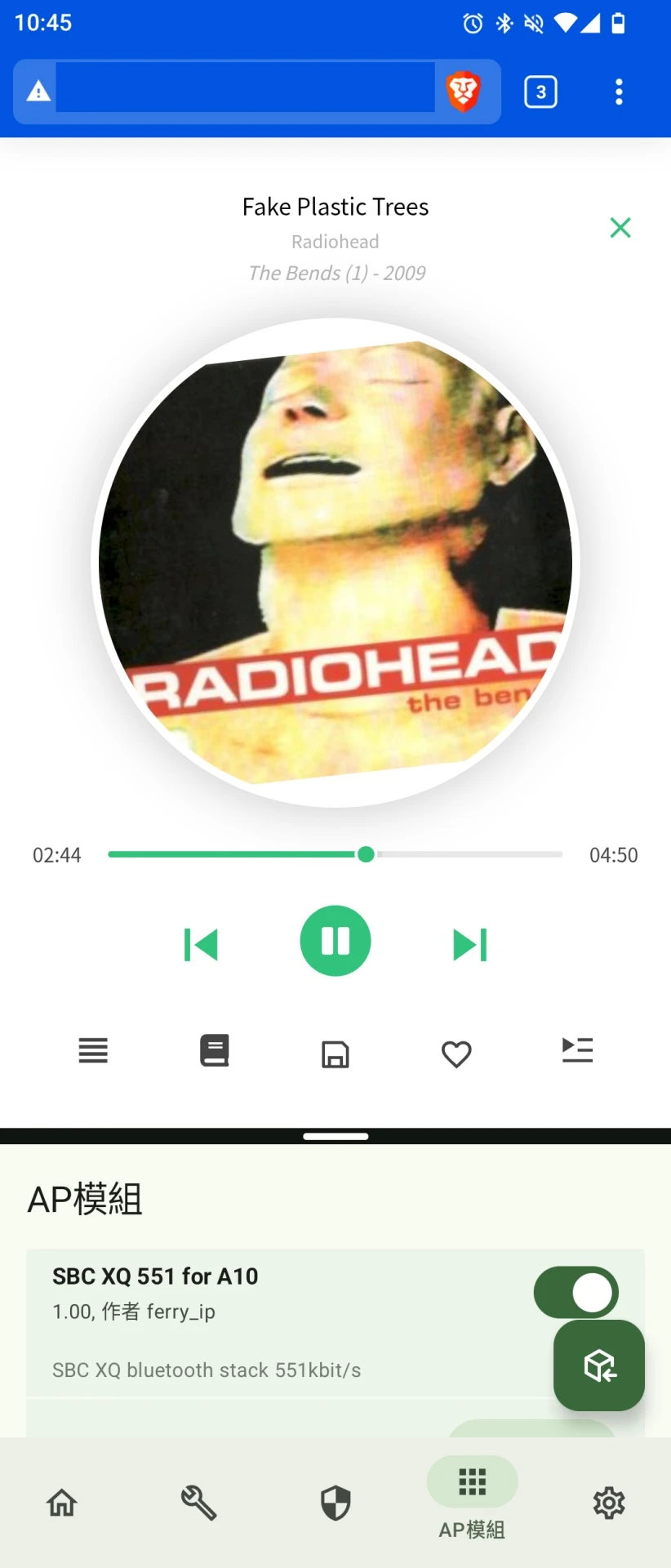
Task: Close the Fake Plastic Trees player
Action: coord(620,228)
